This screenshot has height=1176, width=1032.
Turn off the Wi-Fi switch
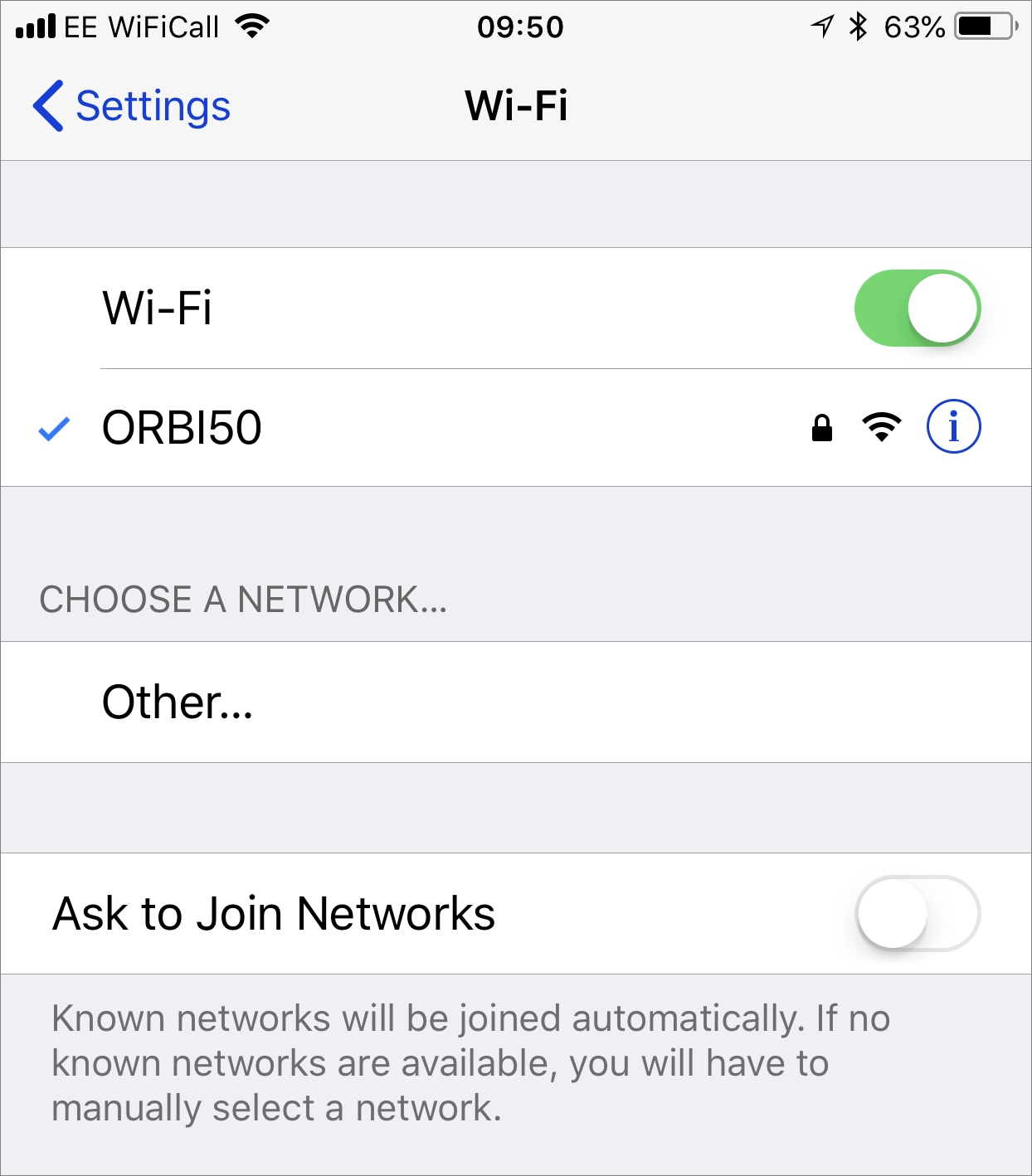[917, 308]
